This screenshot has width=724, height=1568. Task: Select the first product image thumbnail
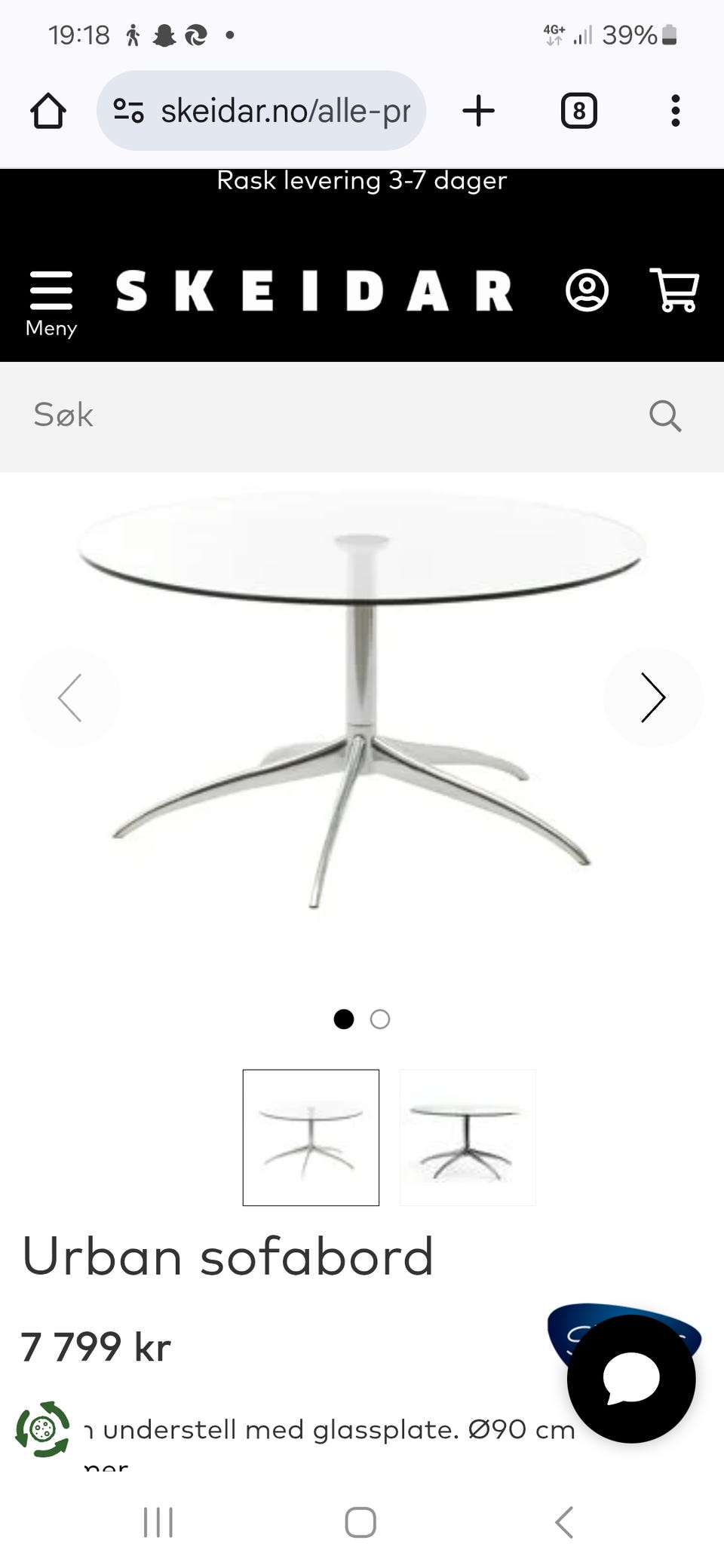pos(311,1138)
